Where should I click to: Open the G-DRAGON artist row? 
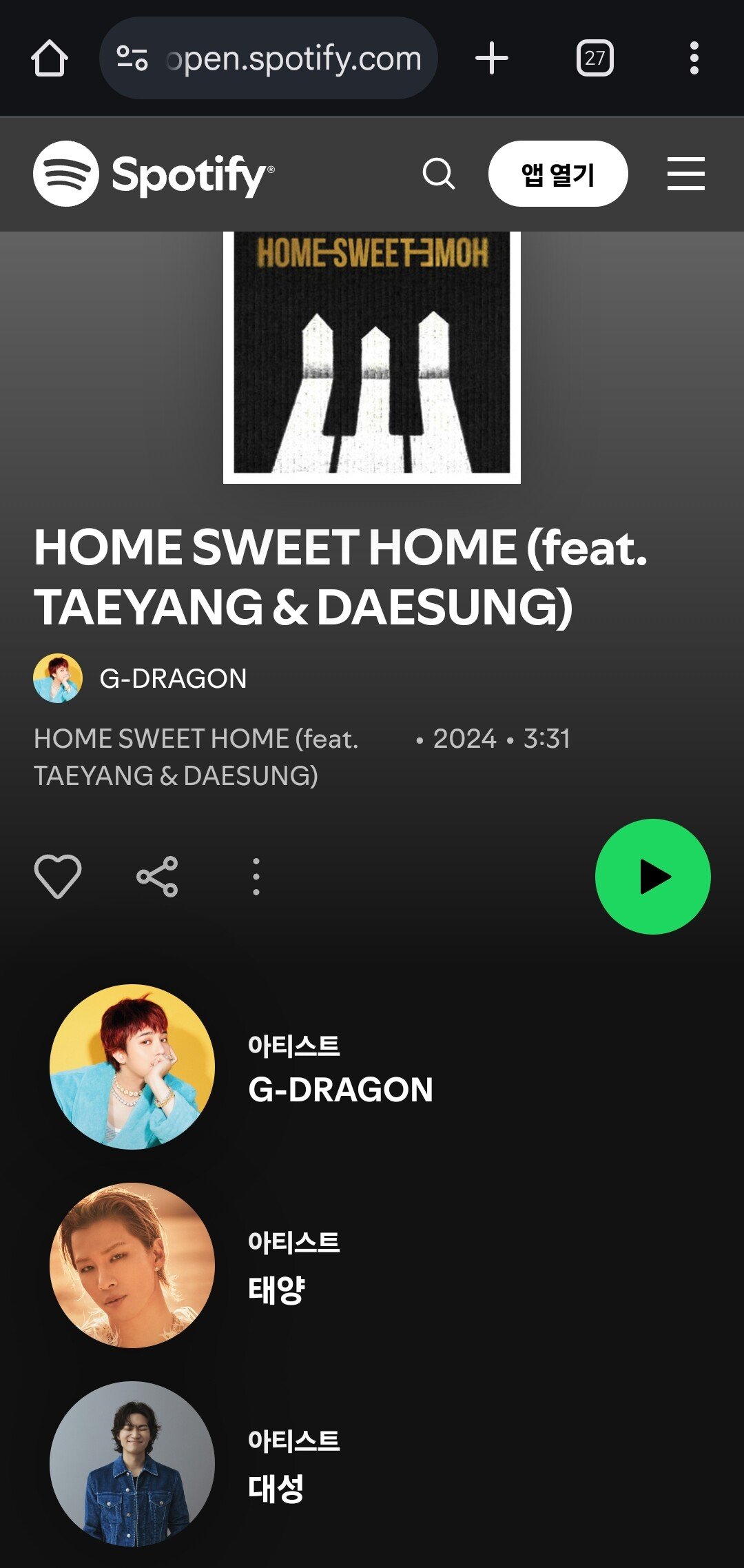[x=340, y=1068]
